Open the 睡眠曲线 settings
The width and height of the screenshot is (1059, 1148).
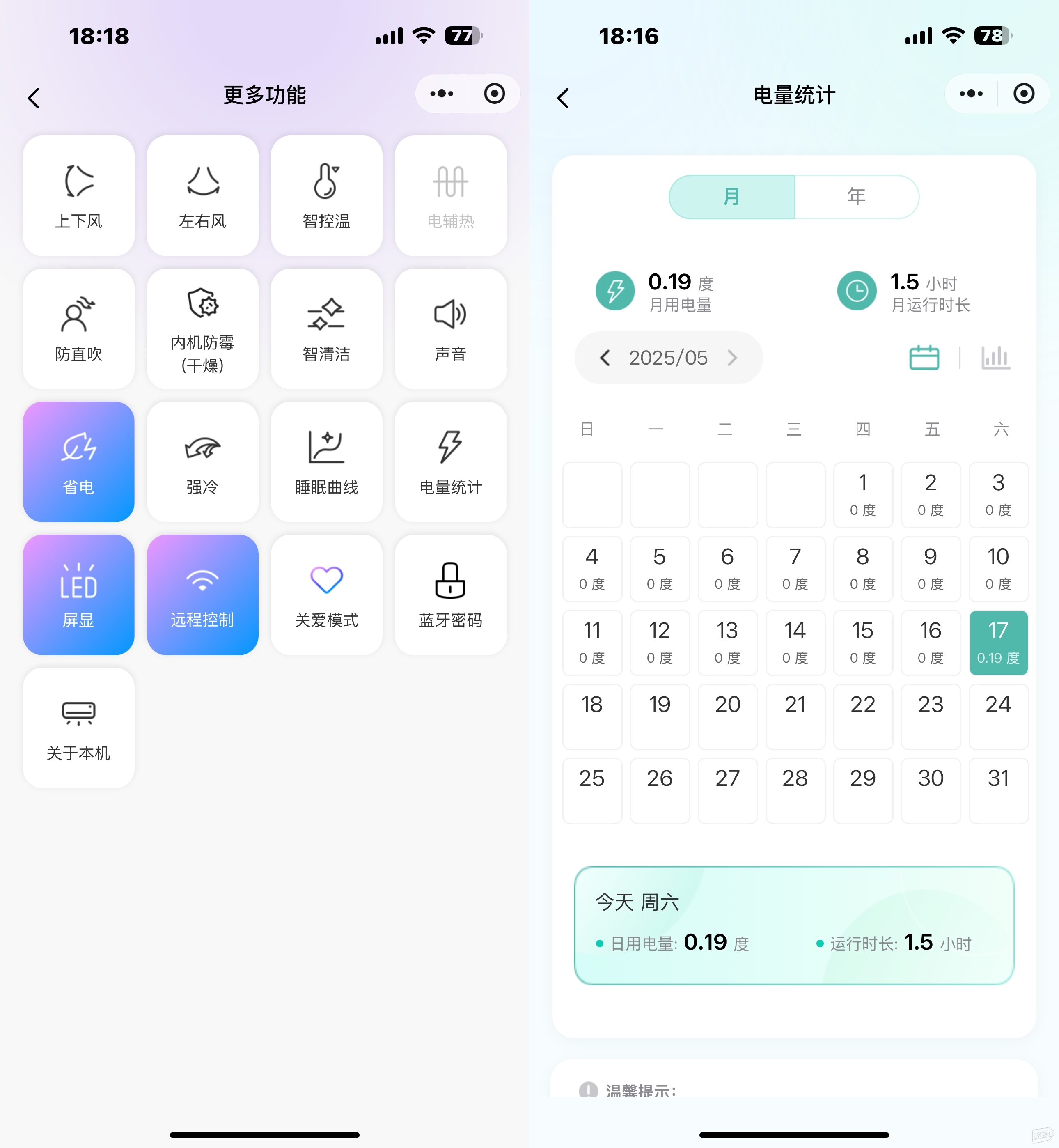pyautogui.click(x=326, y=462)
